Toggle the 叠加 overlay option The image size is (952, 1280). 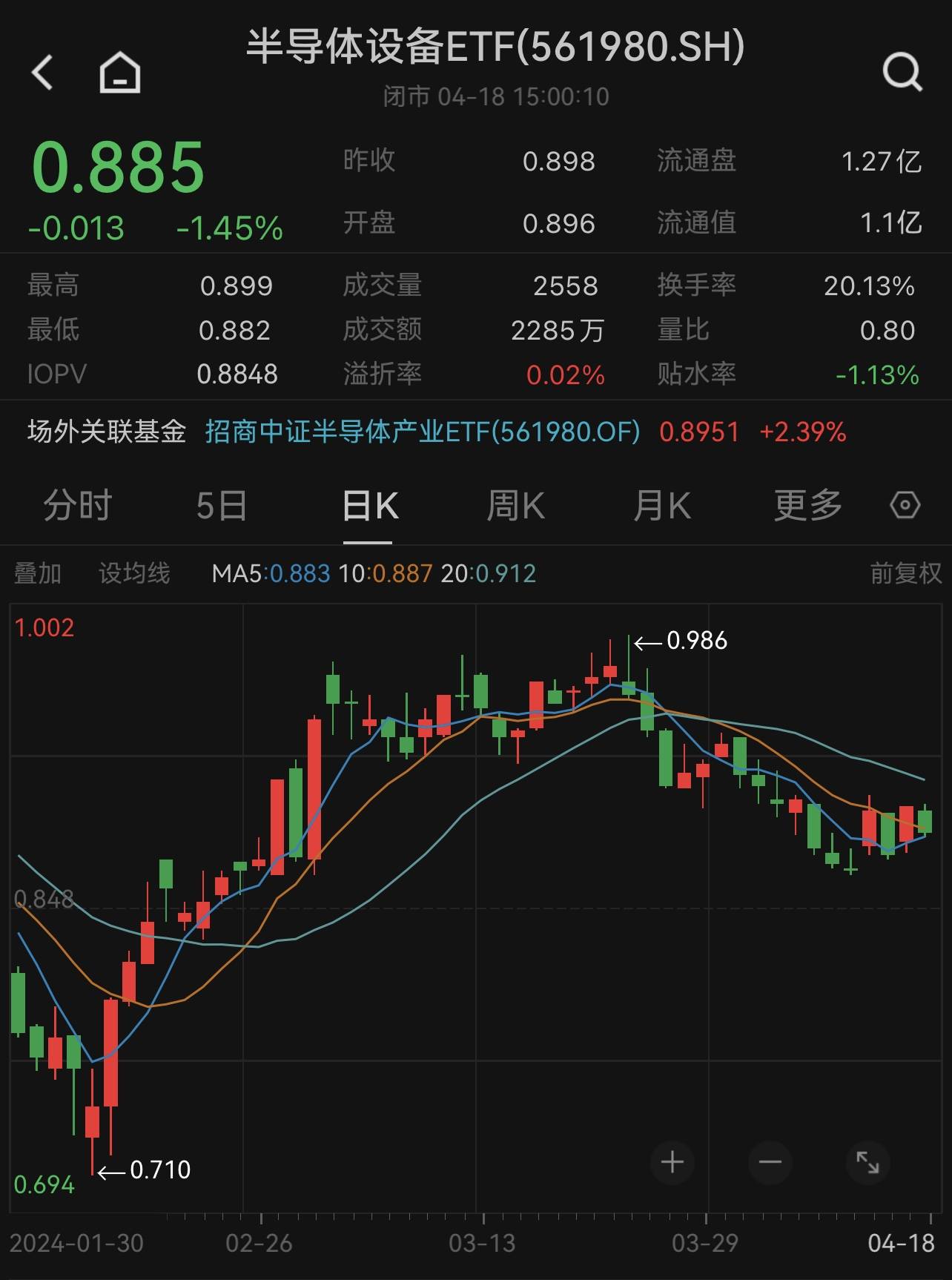pyautogui.click(x=39, y=573)
